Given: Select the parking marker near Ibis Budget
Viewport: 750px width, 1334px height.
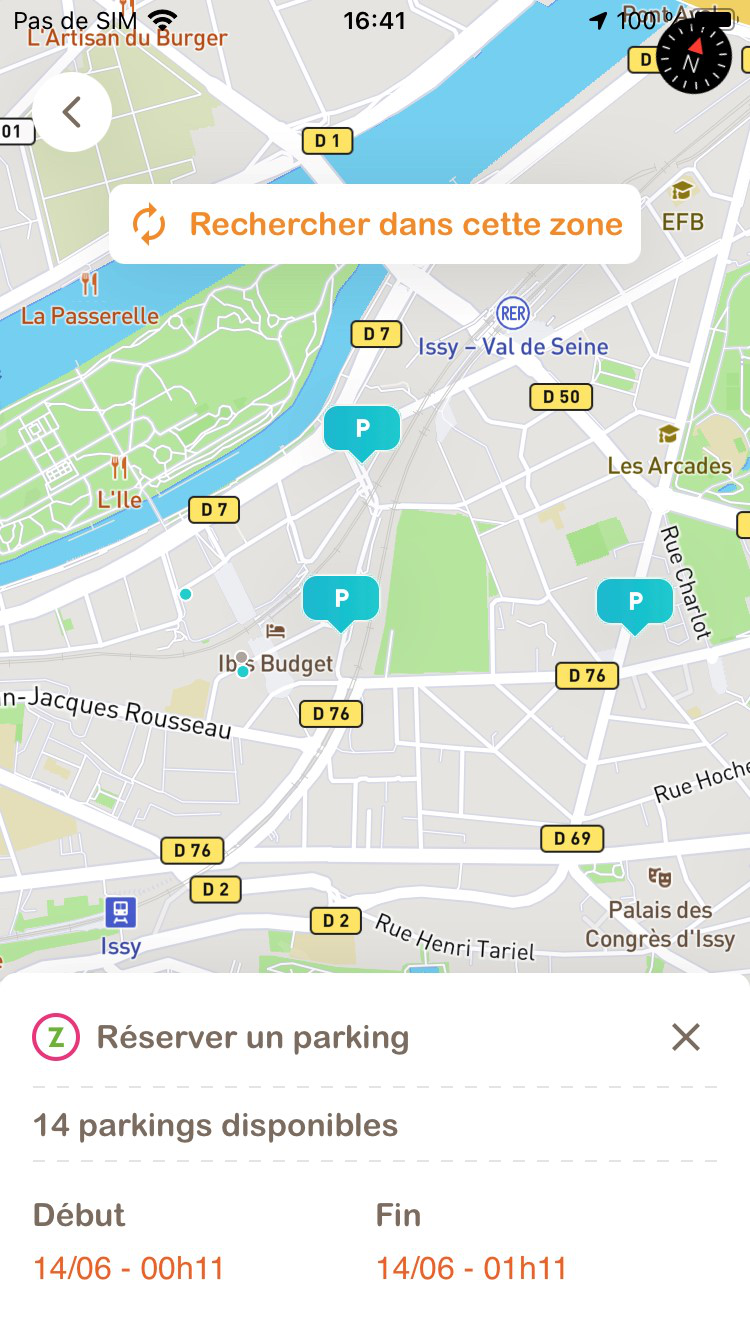Looking at the screenshot, I should pos(341,600).
